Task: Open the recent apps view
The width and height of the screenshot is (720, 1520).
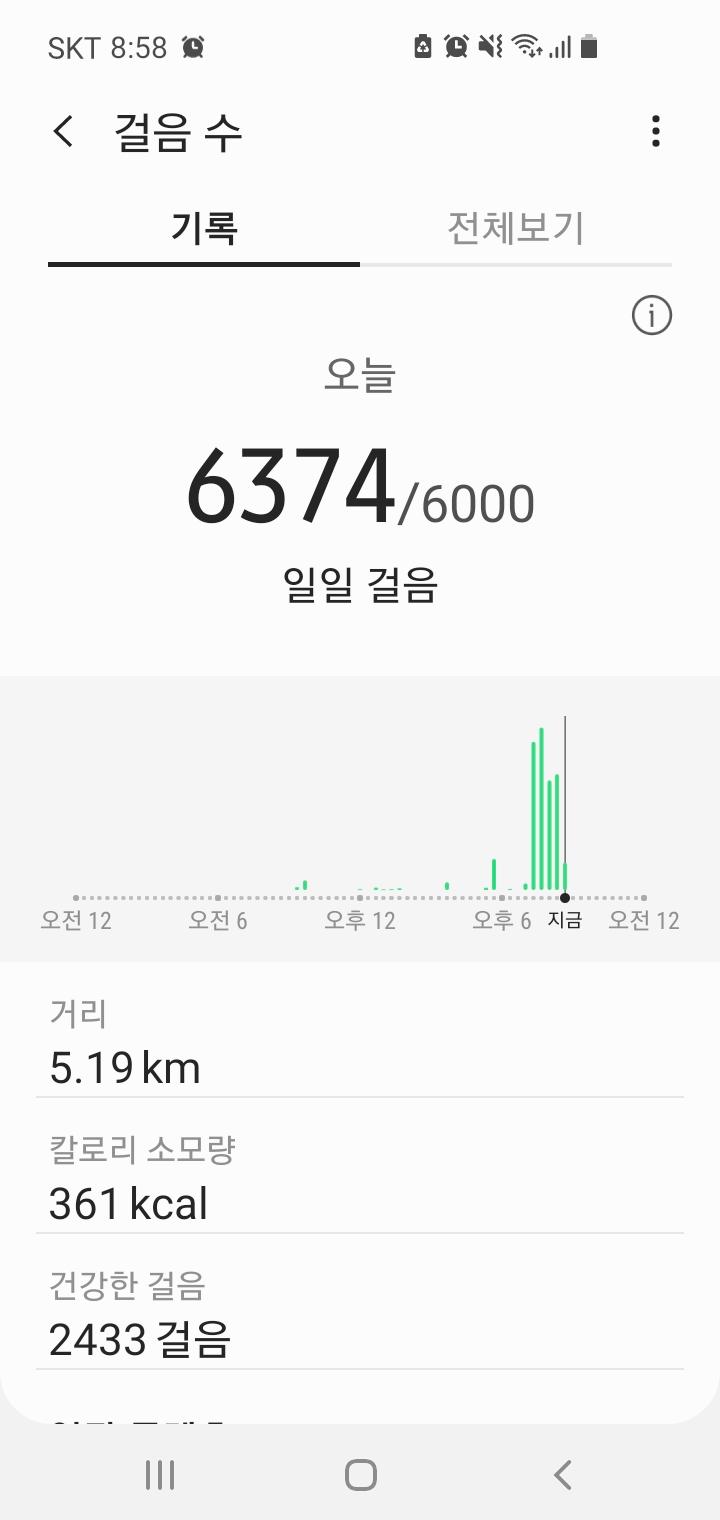Action: pyautogui.click(x=160, y=1474)
